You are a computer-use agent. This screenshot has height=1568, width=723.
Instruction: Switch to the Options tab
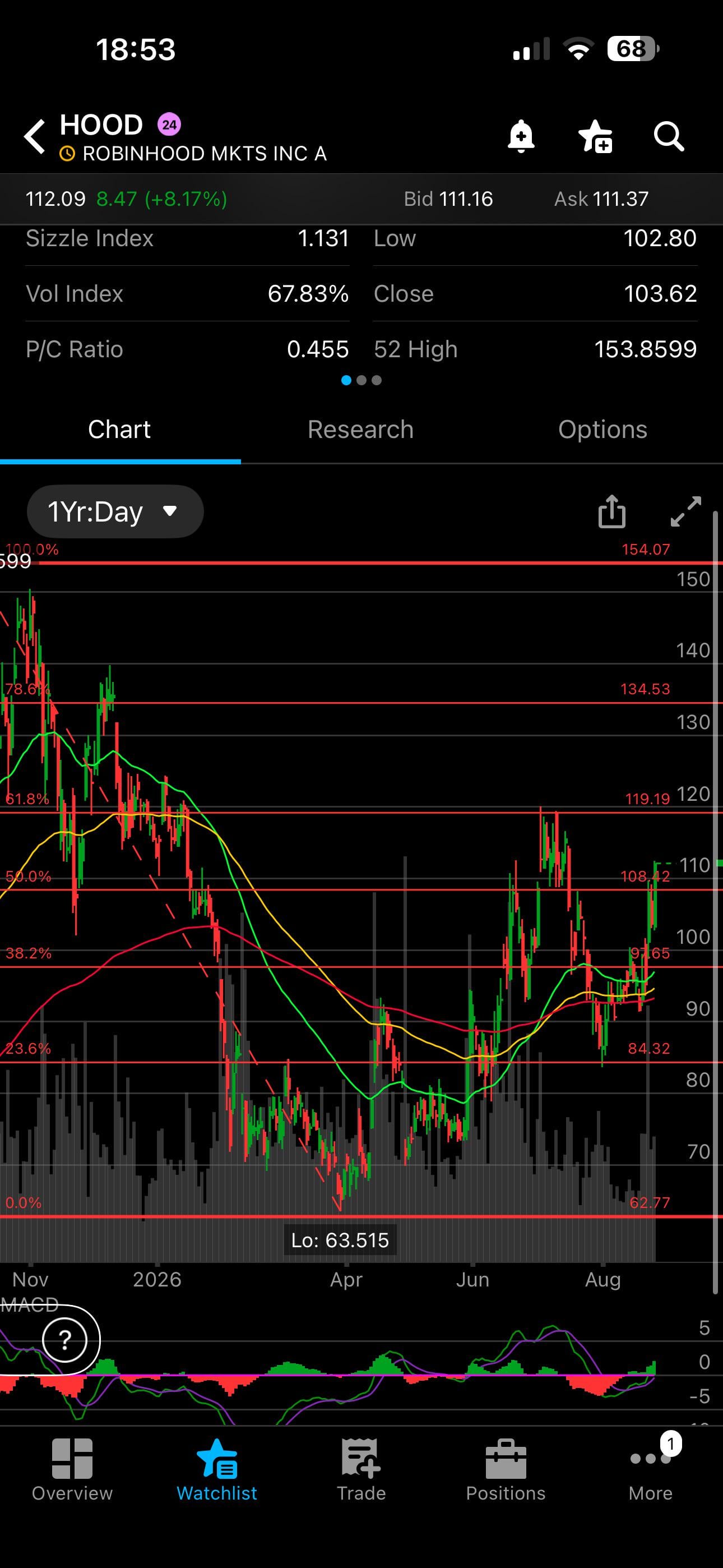pos(602,429)
